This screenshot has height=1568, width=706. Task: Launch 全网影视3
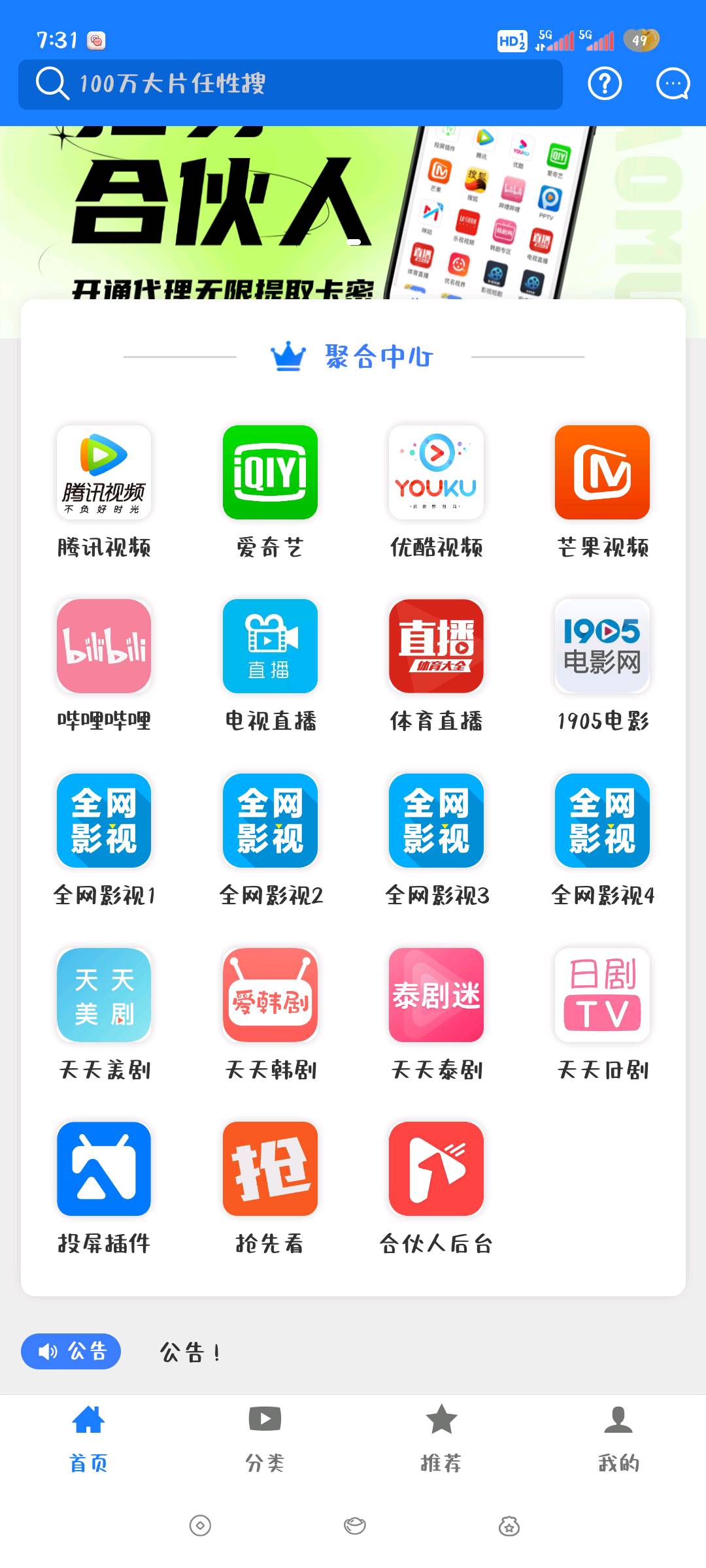(x=435, y=821)
